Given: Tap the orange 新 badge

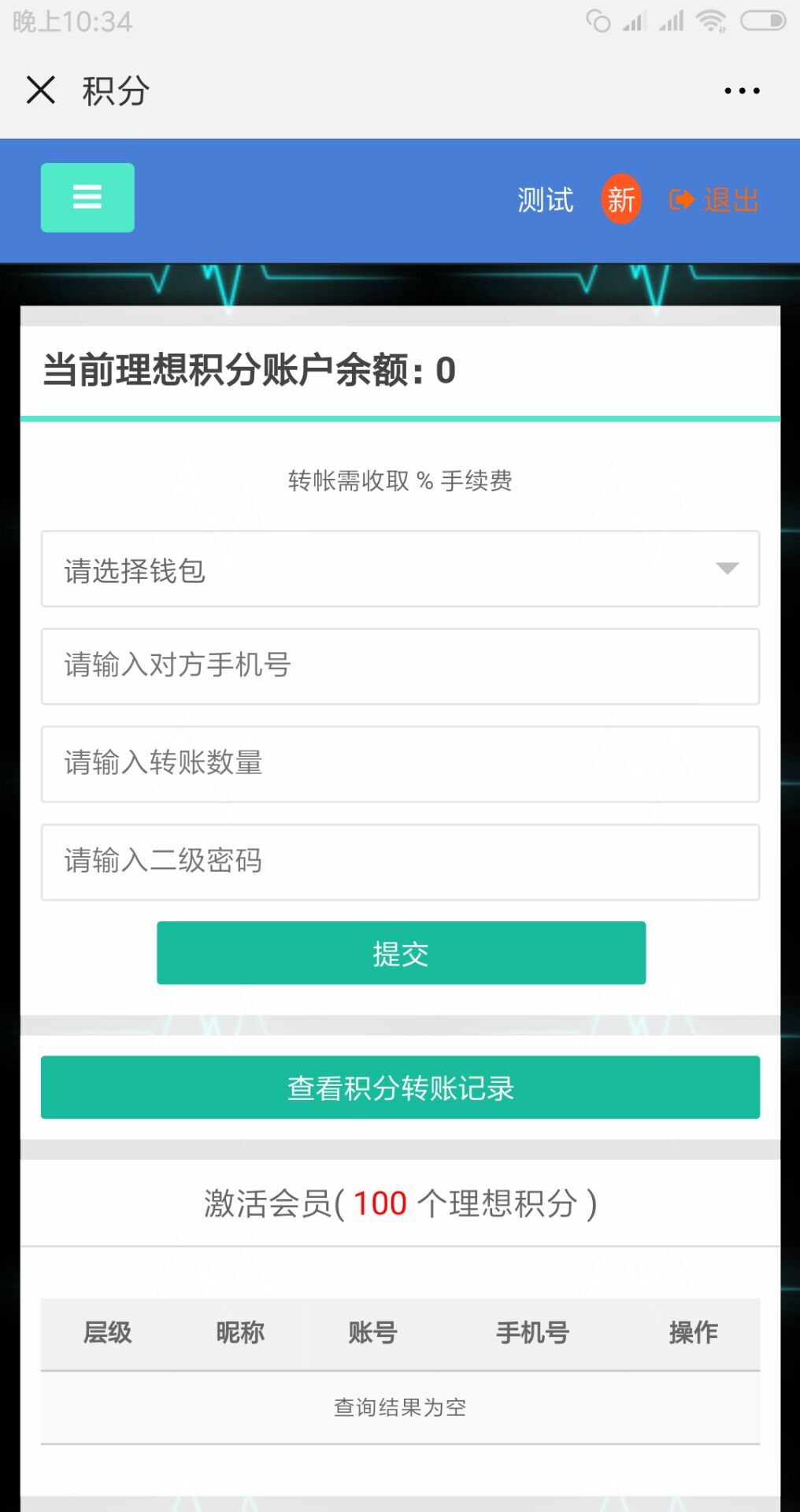Looking at the screenshot, I should [x=621, y=199].
